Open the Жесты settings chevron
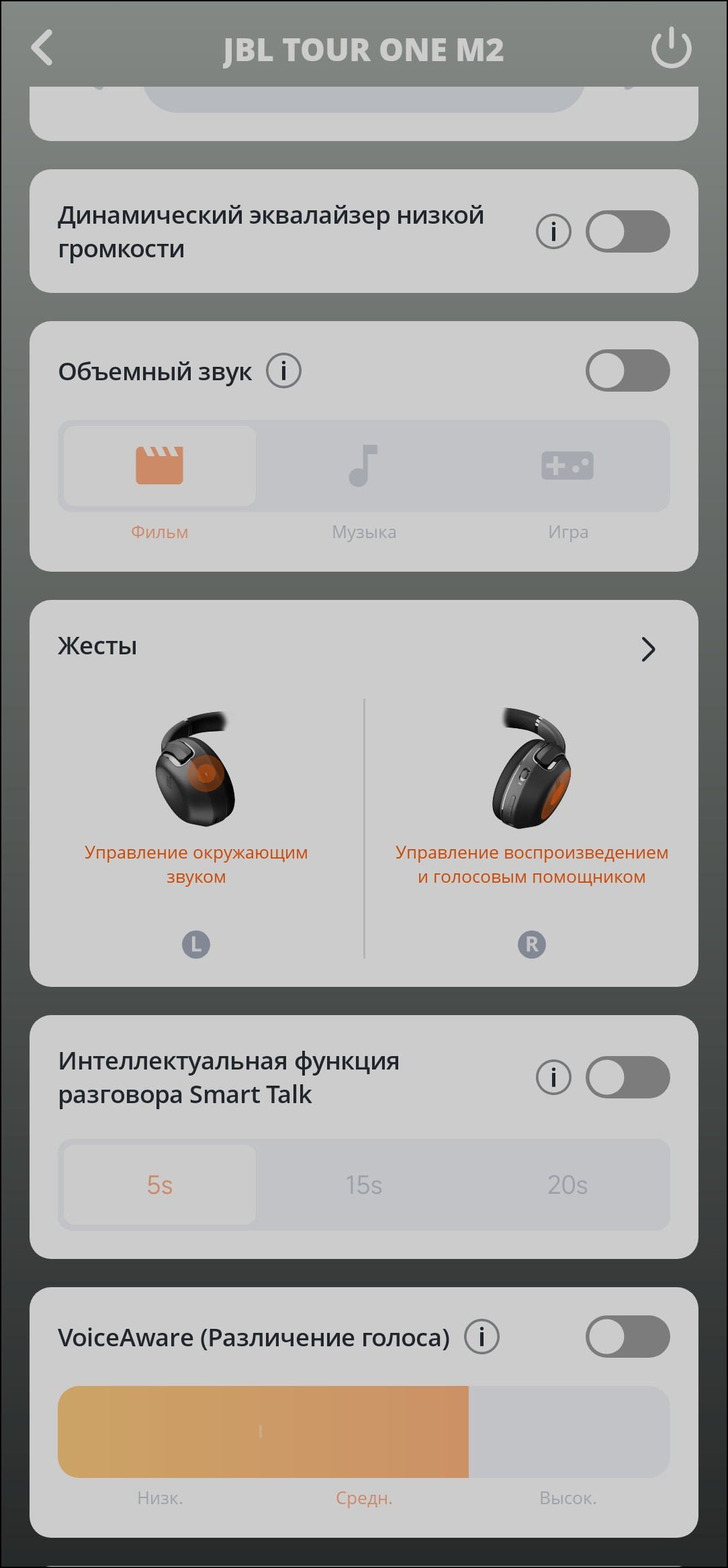 tap(647, 649)
